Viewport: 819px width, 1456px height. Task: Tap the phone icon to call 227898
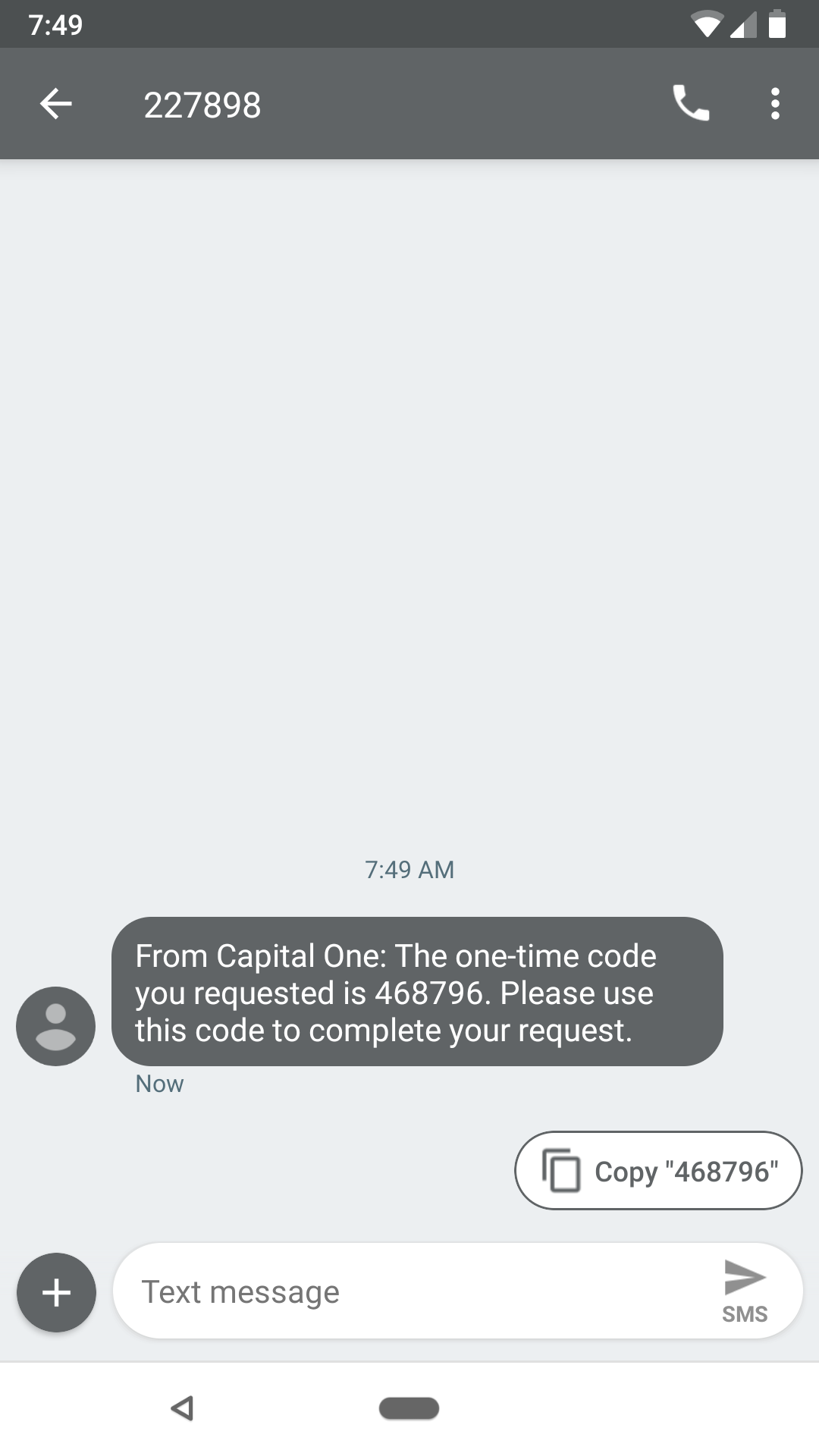[x=691, y=104]
